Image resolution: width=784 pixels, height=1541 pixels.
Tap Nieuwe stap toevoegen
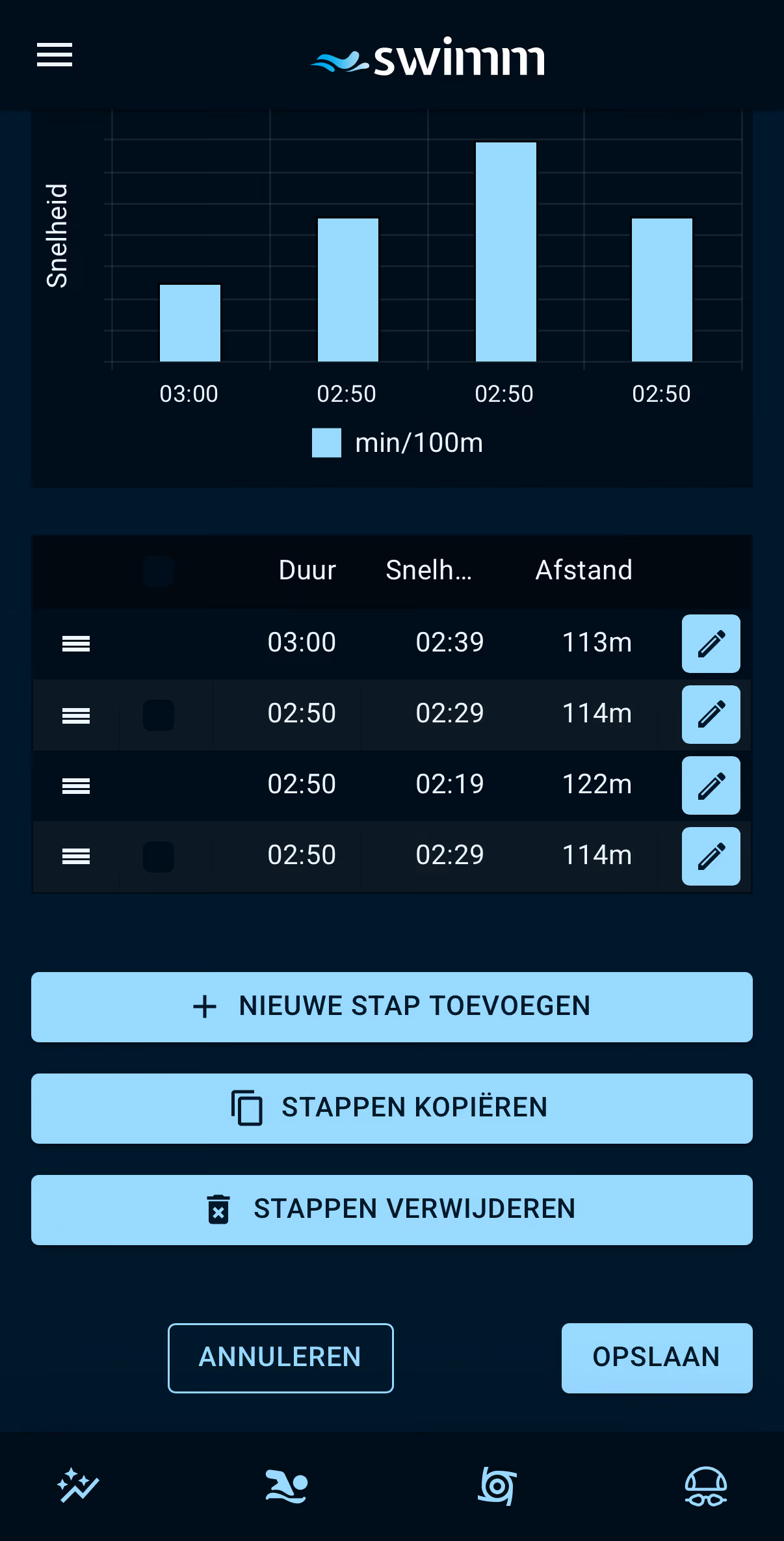pos(392,1007)
